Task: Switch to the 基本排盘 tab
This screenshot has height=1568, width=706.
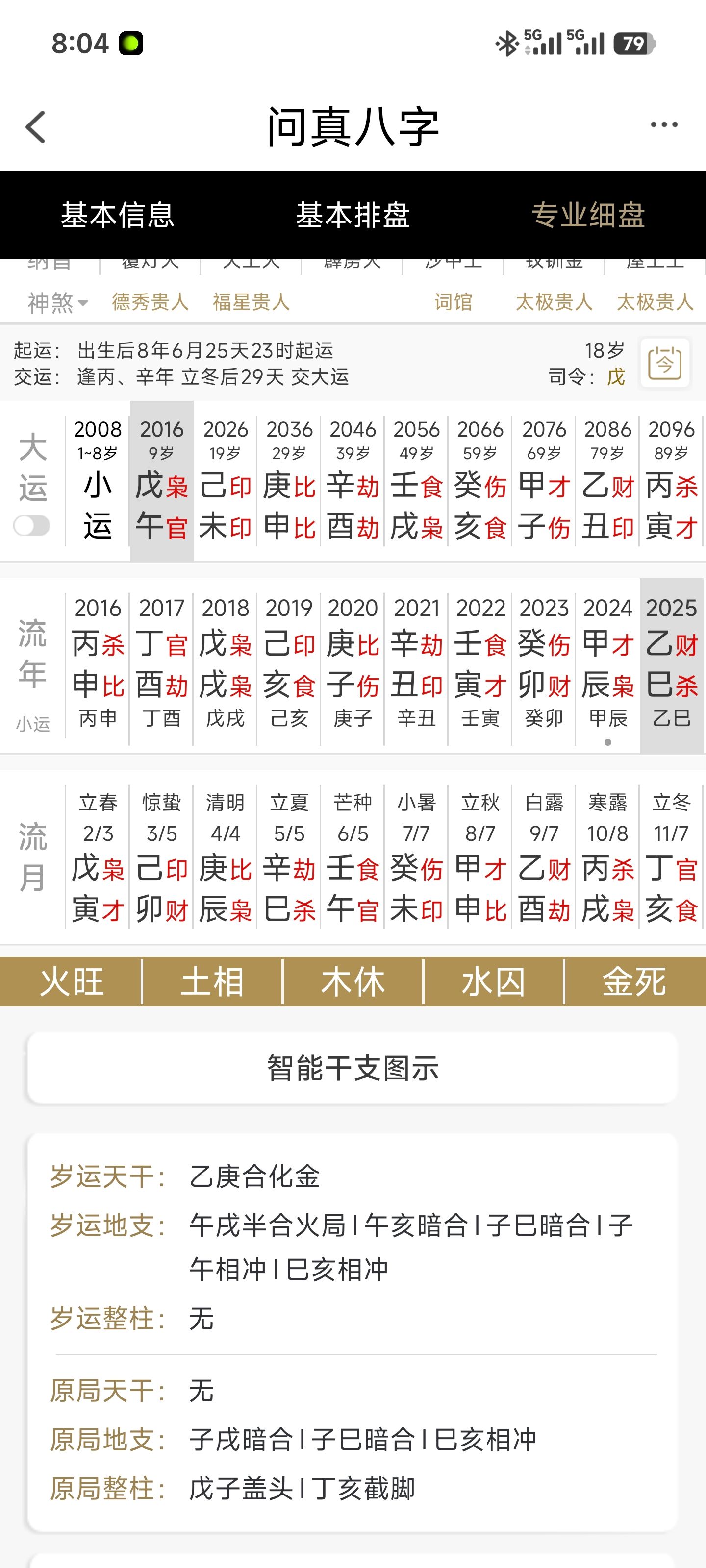Action: (353, 215)
